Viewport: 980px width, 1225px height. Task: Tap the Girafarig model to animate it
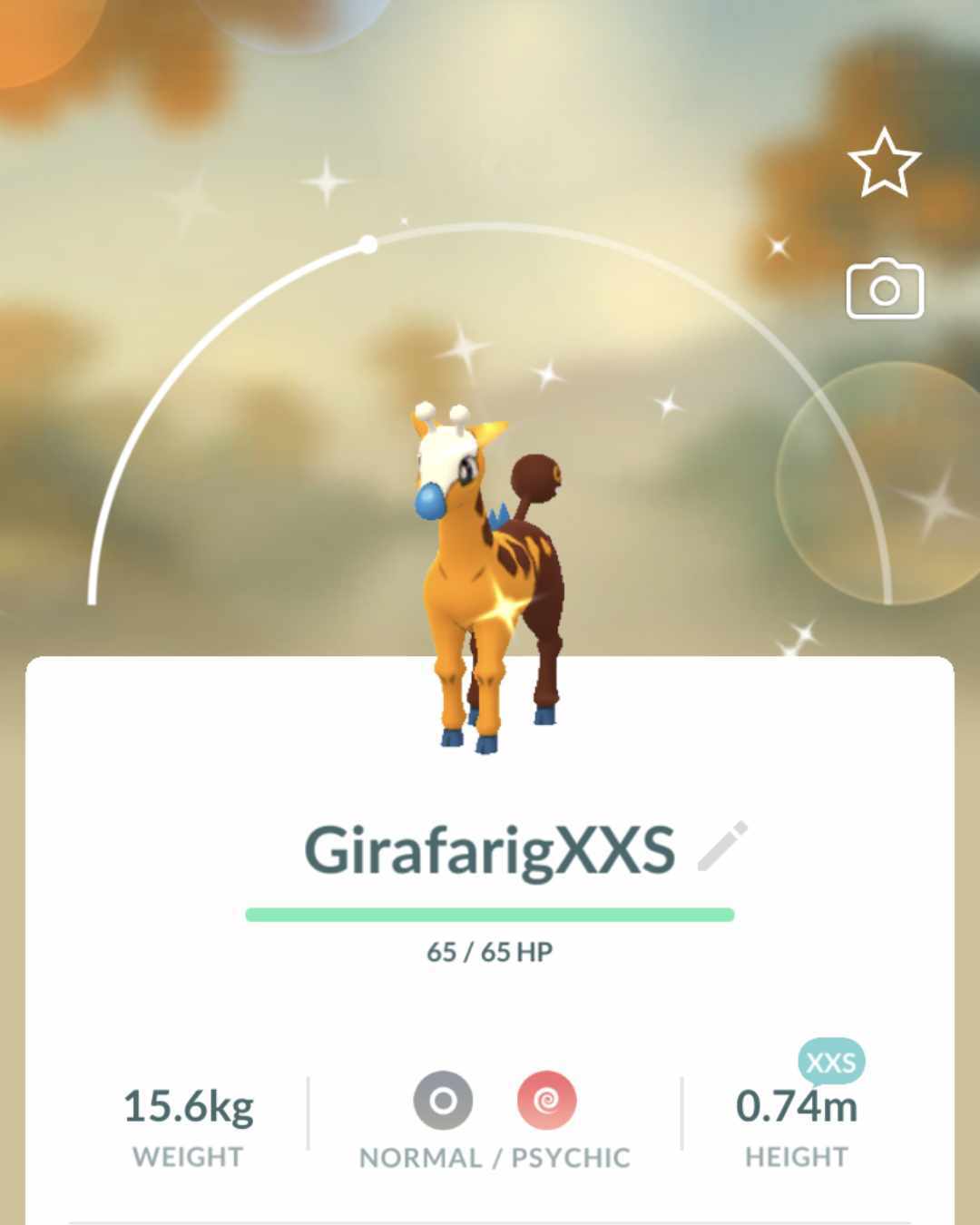click(x=490, y=581)
